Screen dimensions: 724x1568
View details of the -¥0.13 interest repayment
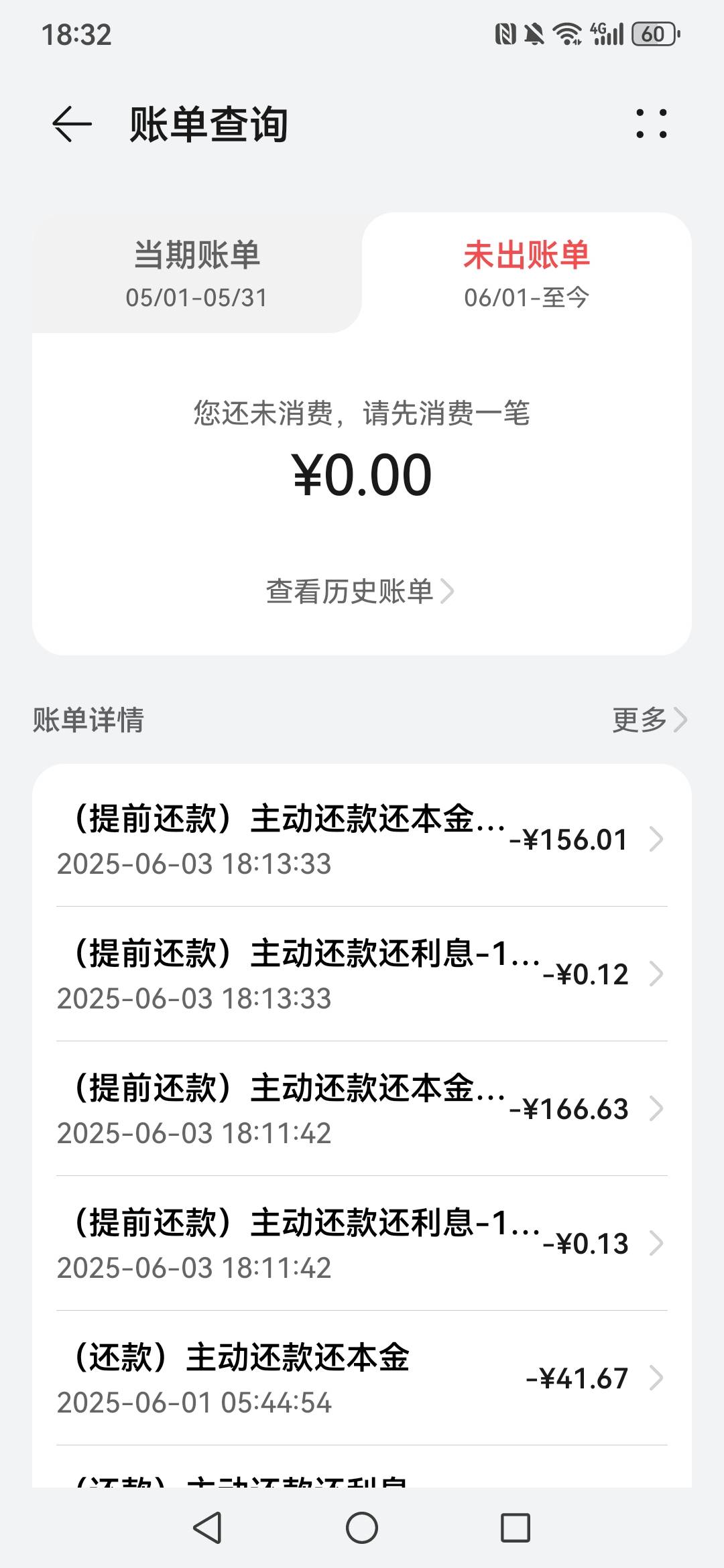click(x=362, y=1244)
